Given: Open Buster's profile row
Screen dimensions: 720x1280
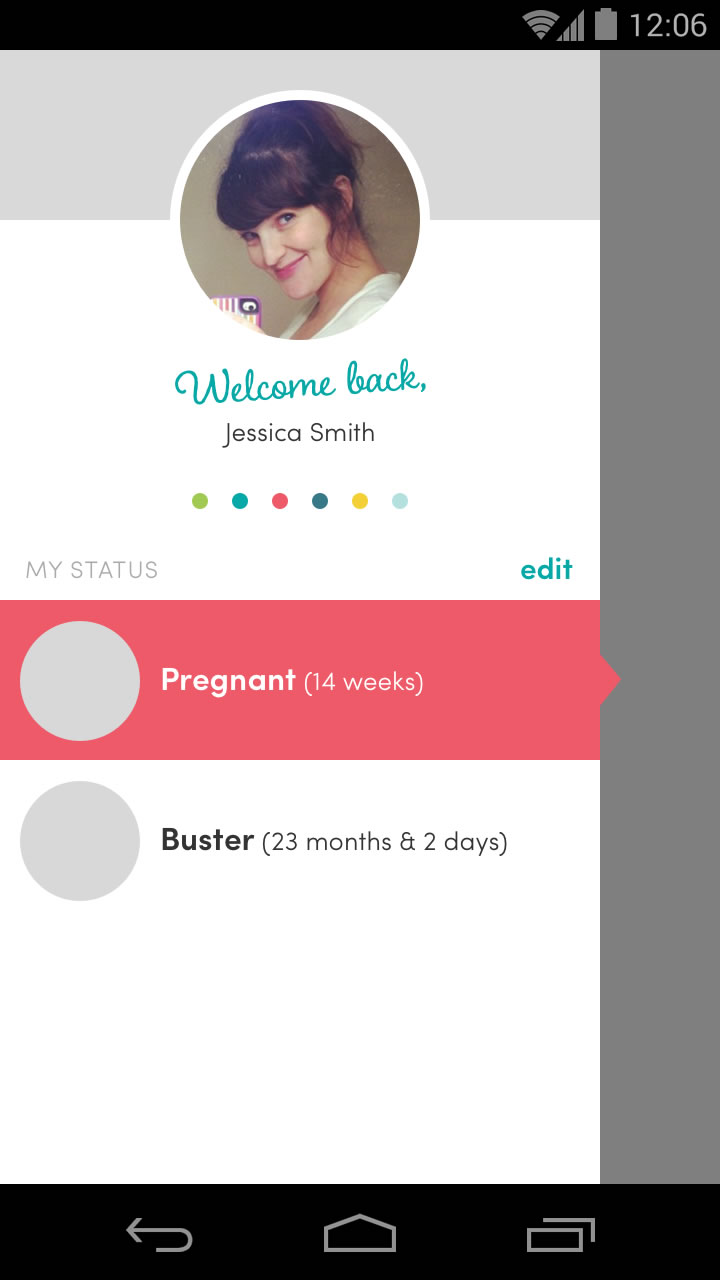Looking at the screenshot, I should pyautogui.click(x=300, y=841).
